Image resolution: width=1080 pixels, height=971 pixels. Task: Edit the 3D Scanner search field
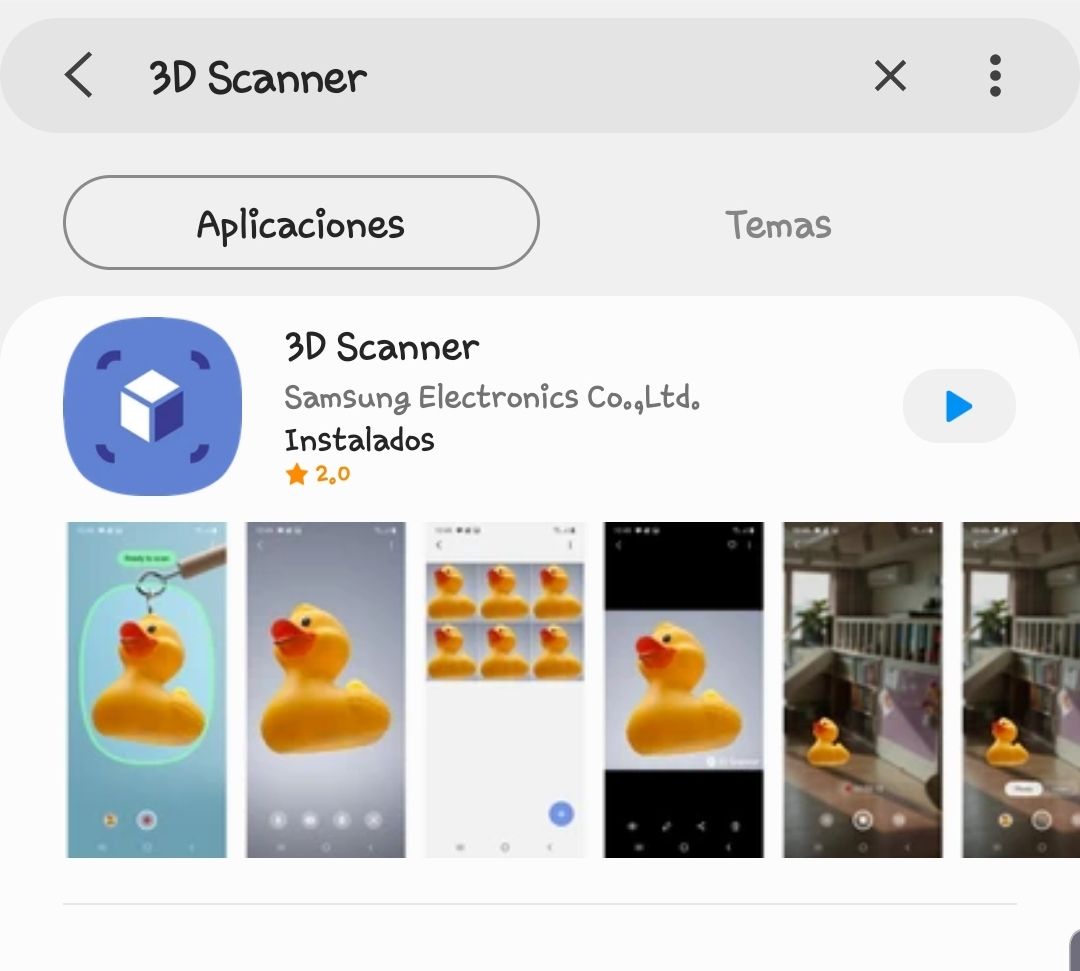click(x=480, y=78)
